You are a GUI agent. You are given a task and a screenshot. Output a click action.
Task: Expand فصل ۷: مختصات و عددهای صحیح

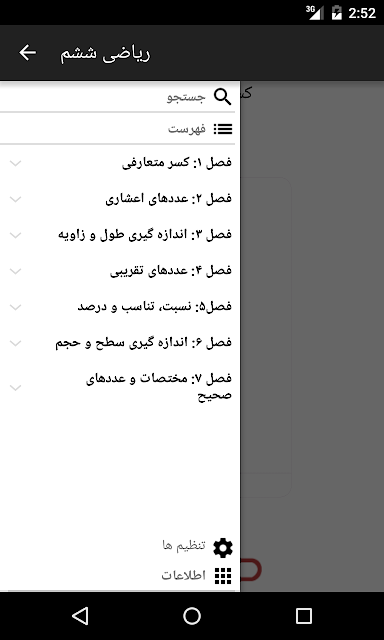pos(118,387)
